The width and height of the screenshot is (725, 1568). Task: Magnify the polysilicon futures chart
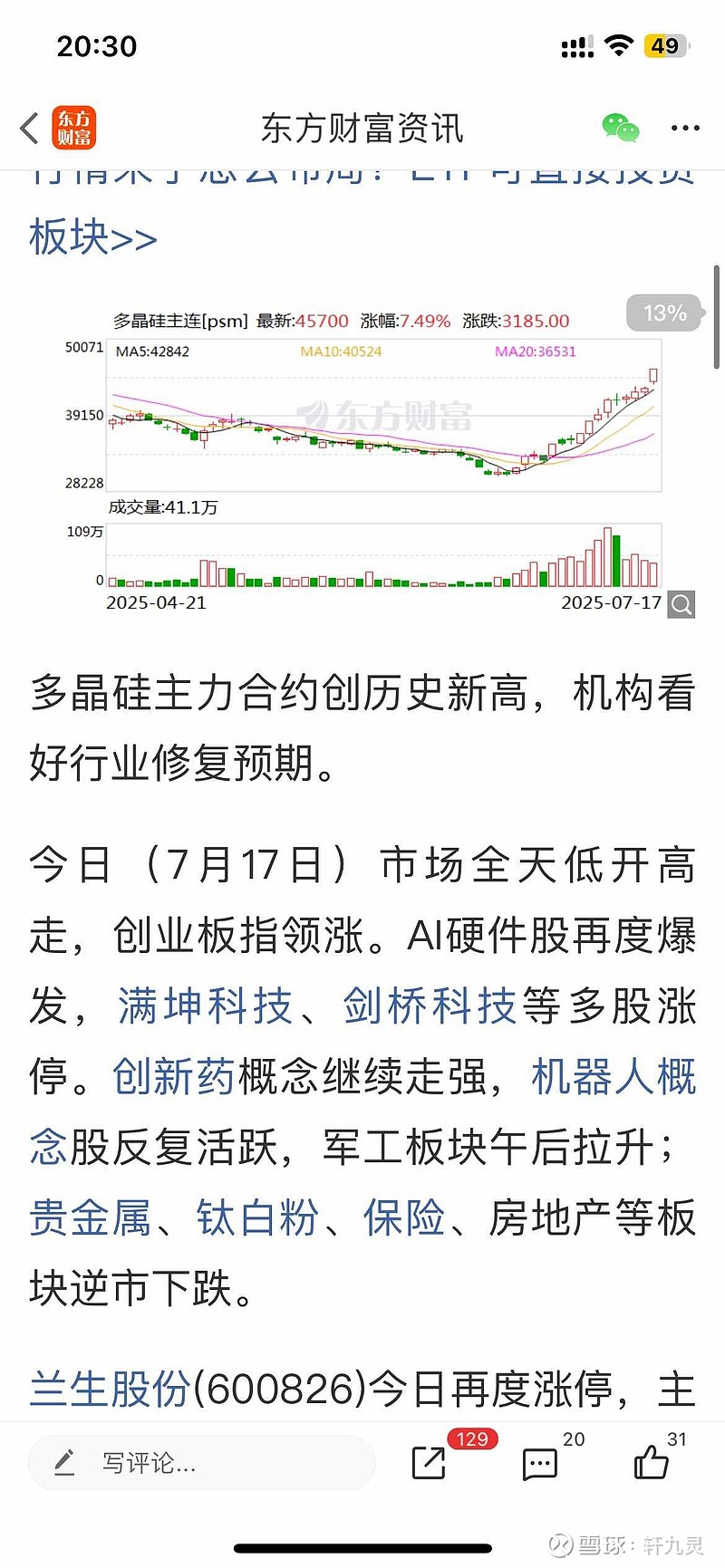[x=681, y=603]
